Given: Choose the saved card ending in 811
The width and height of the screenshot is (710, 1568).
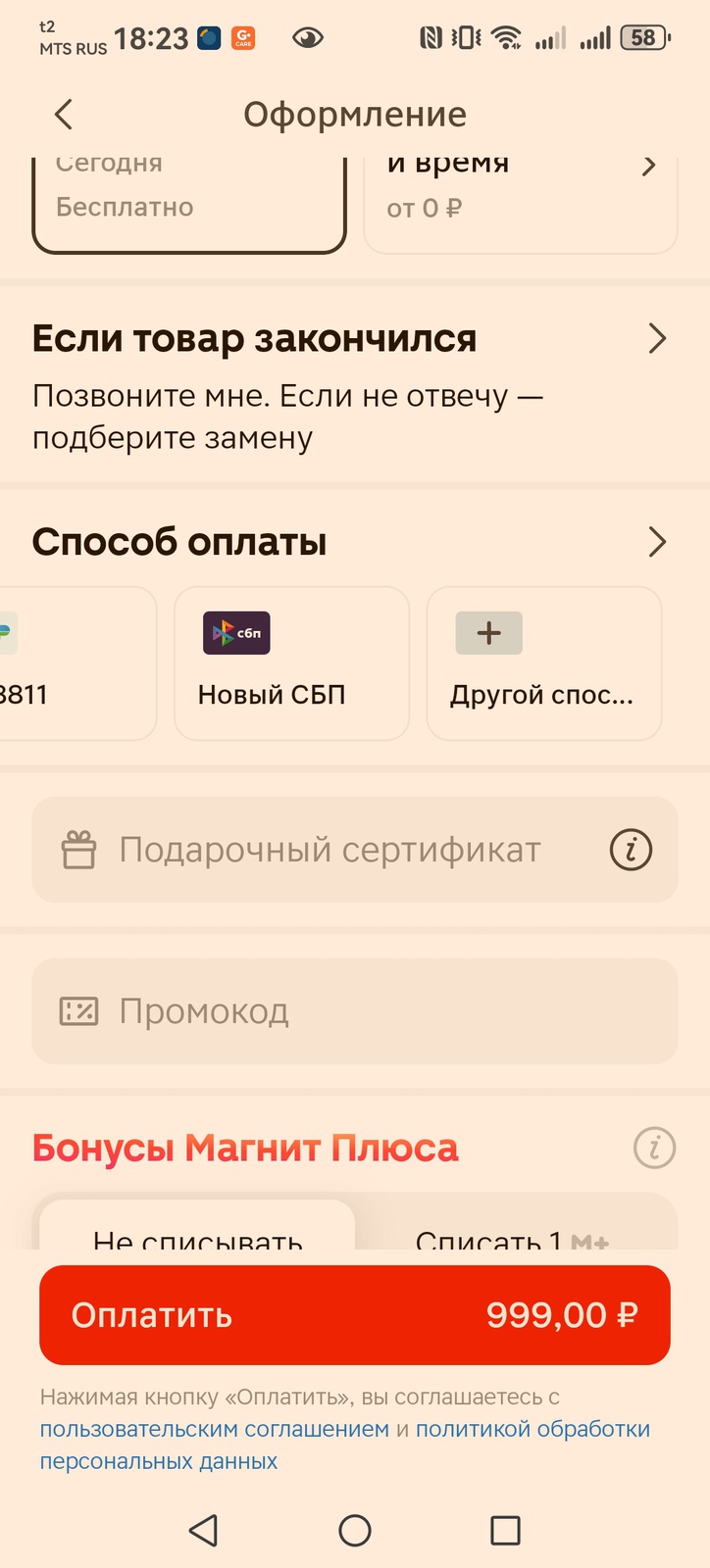Looking at the screenshot, I should (69, 663).
